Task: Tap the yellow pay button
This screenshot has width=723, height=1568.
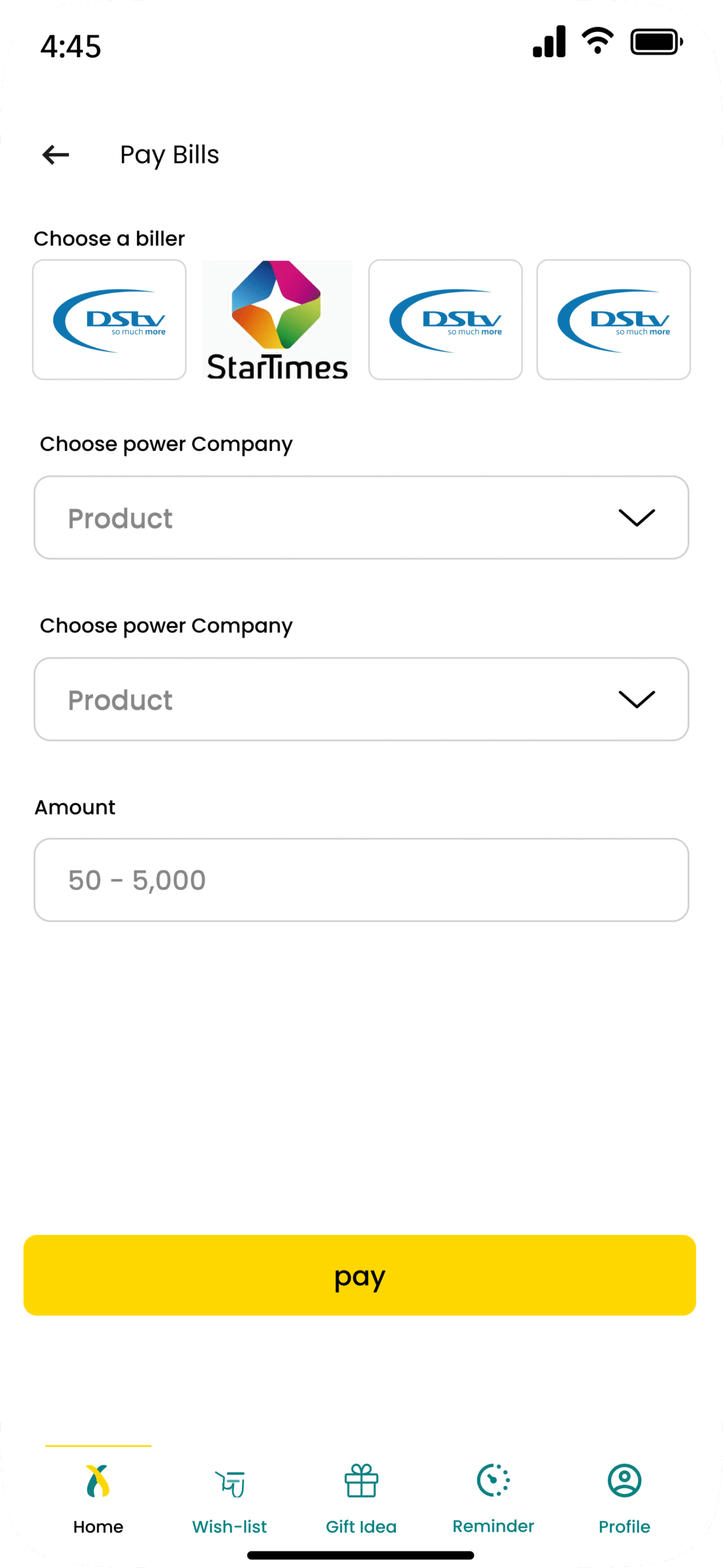Action: click(x=360, y=1275)
